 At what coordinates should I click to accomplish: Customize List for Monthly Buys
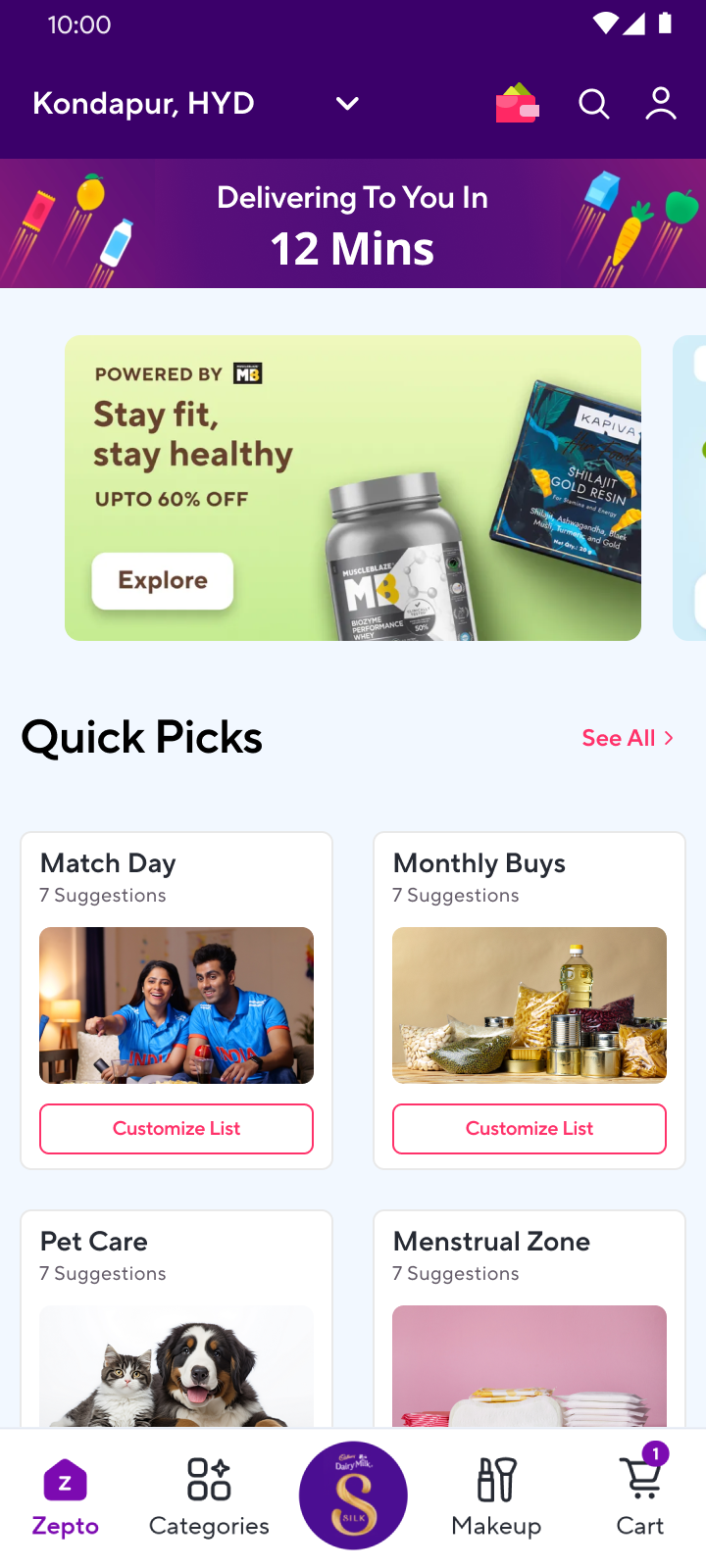[529, 1129]
